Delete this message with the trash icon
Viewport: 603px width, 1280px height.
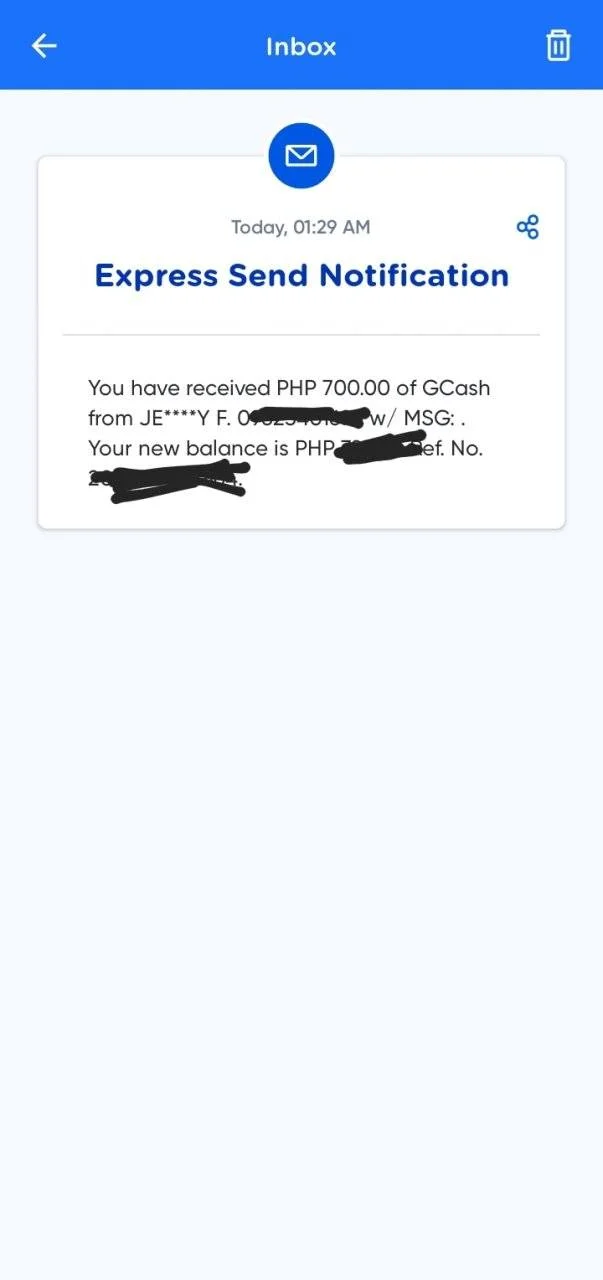click(x=558, y=46)
